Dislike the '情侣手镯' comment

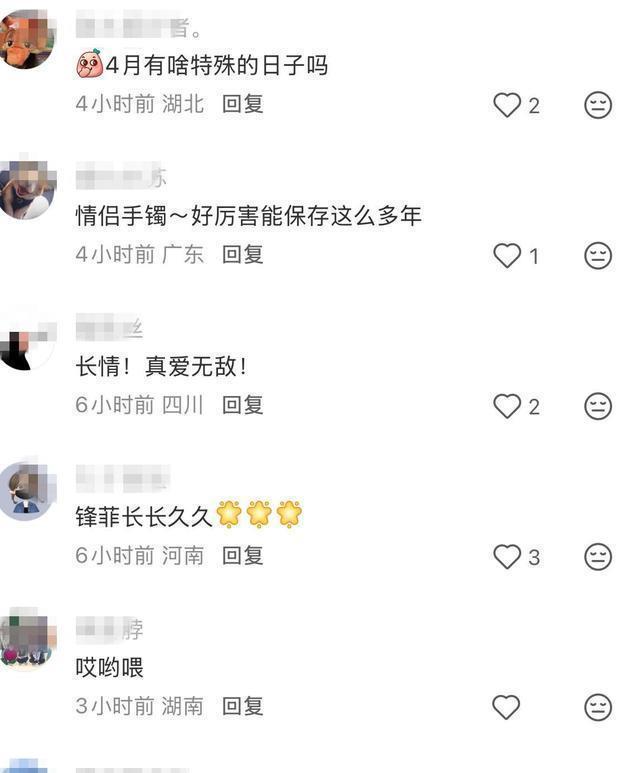(x=598, y=256)
